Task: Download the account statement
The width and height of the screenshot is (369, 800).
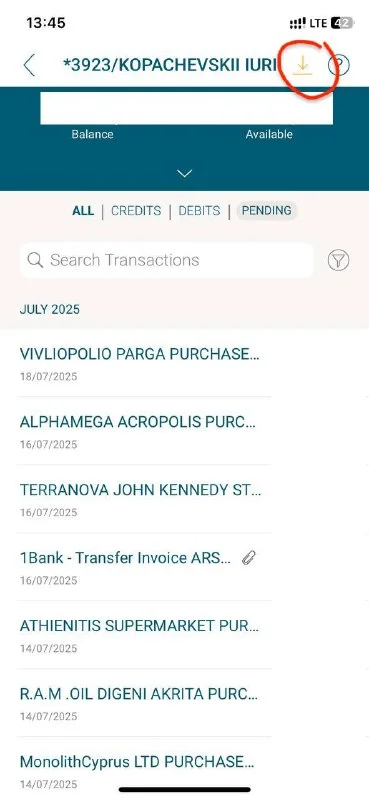Action: tap(302, 65)
